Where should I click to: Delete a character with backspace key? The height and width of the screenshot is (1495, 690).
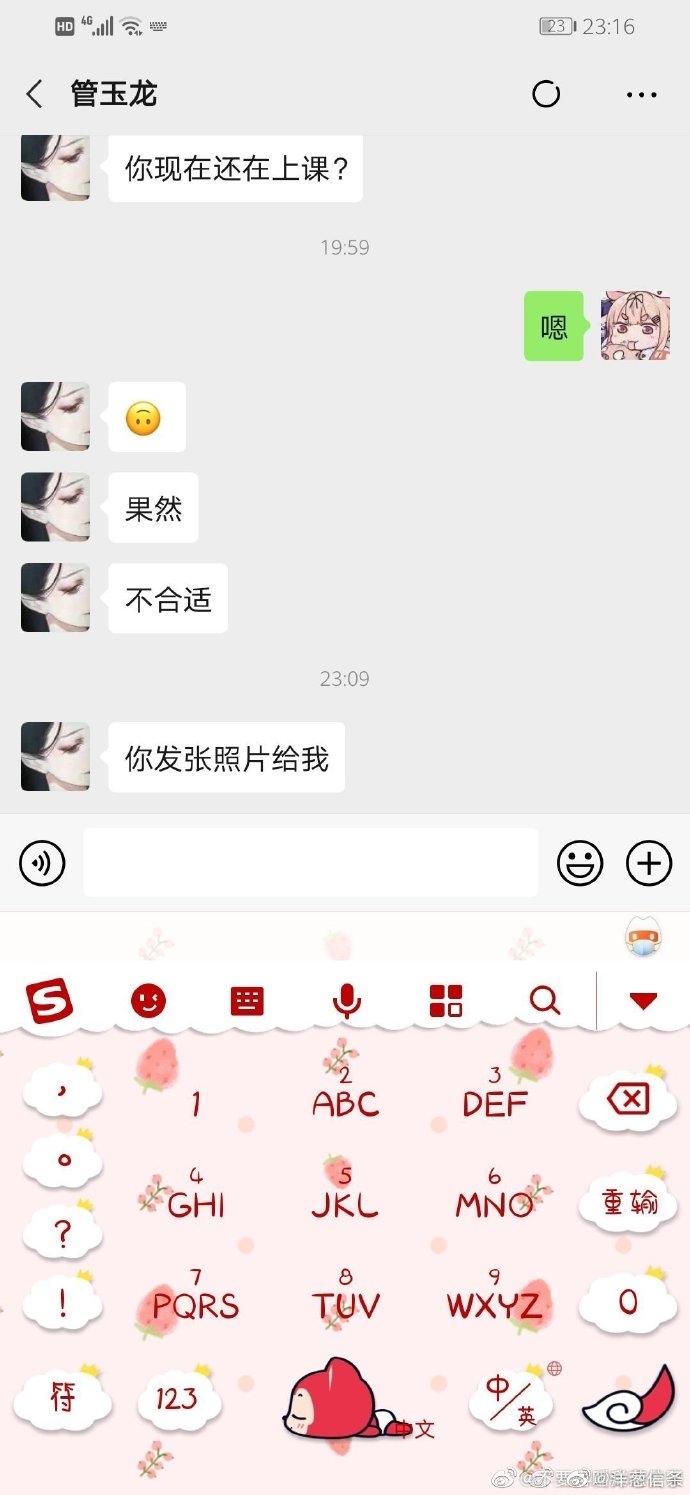628,1101
